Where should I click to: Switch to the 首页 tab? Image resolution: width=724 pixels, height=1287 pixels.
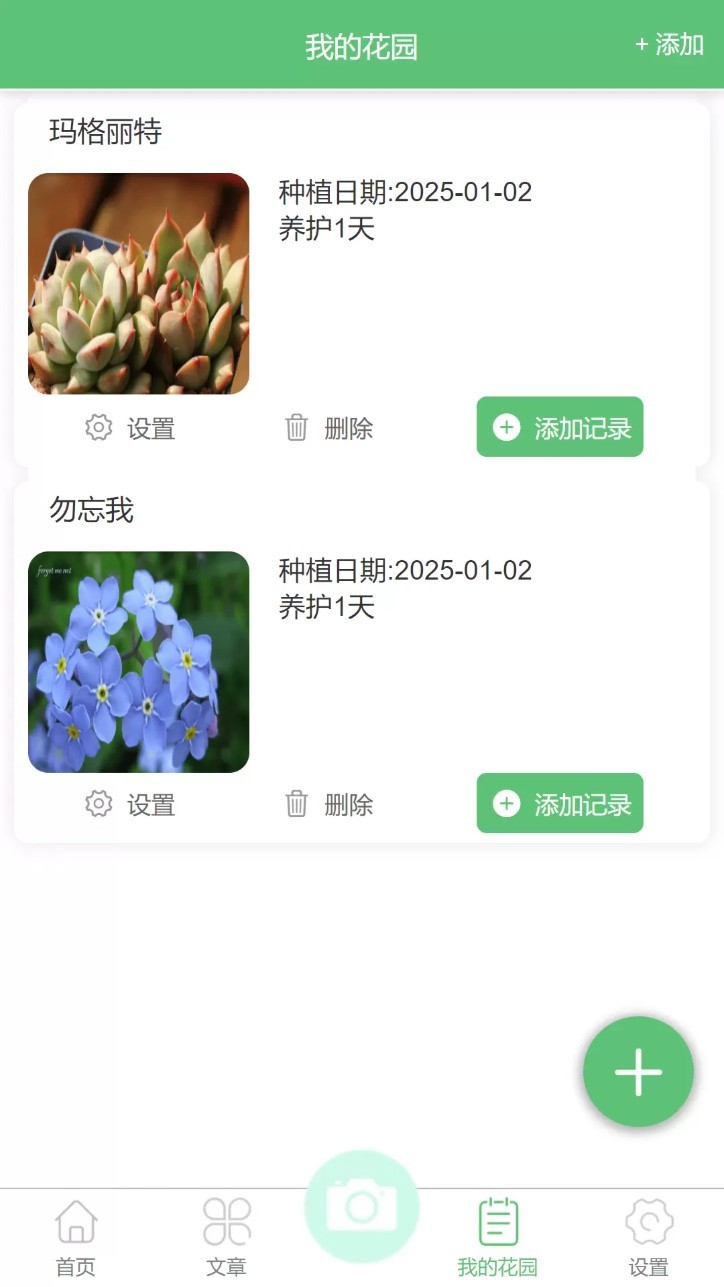click(x=76, y=1236)
